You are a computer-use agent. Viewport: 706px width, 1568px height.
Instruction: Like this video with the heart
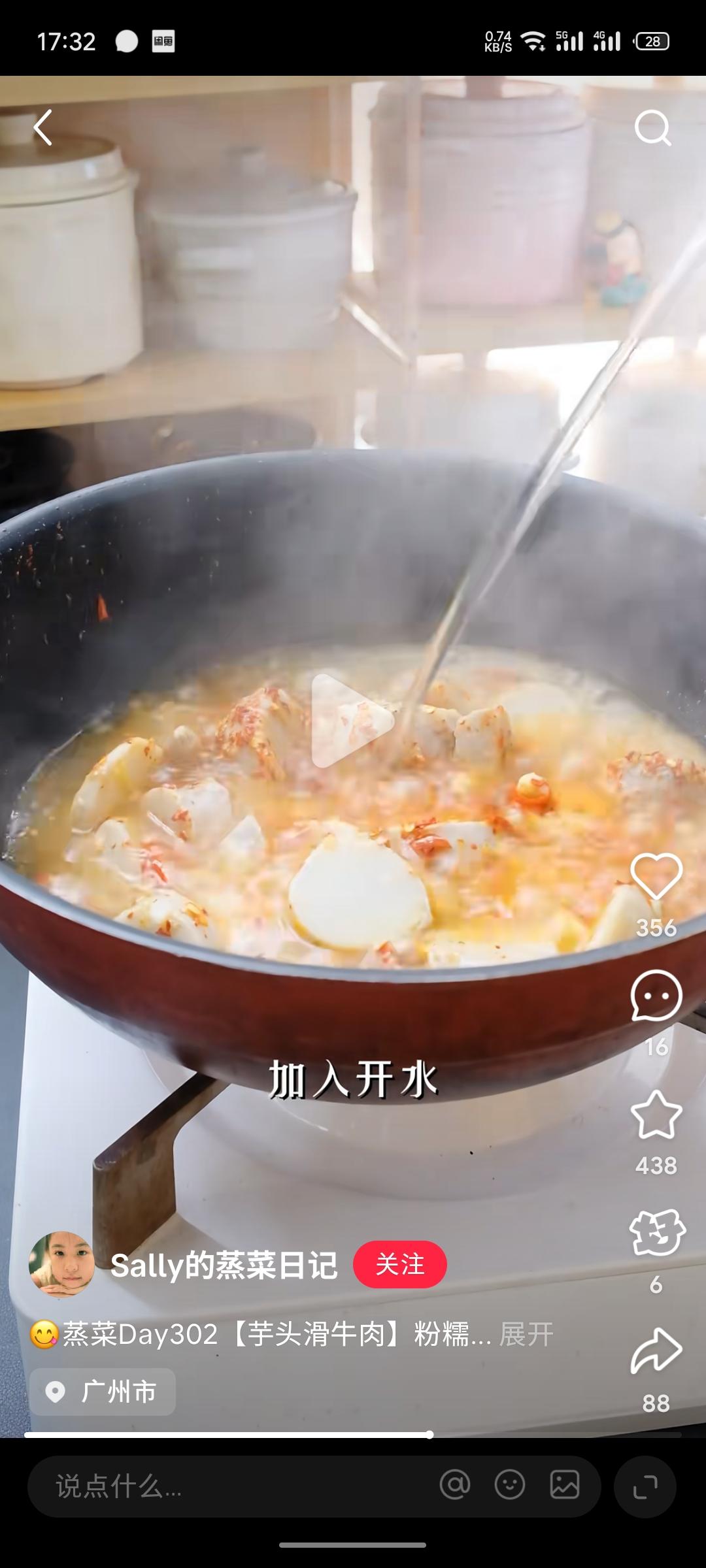point(656,877)
